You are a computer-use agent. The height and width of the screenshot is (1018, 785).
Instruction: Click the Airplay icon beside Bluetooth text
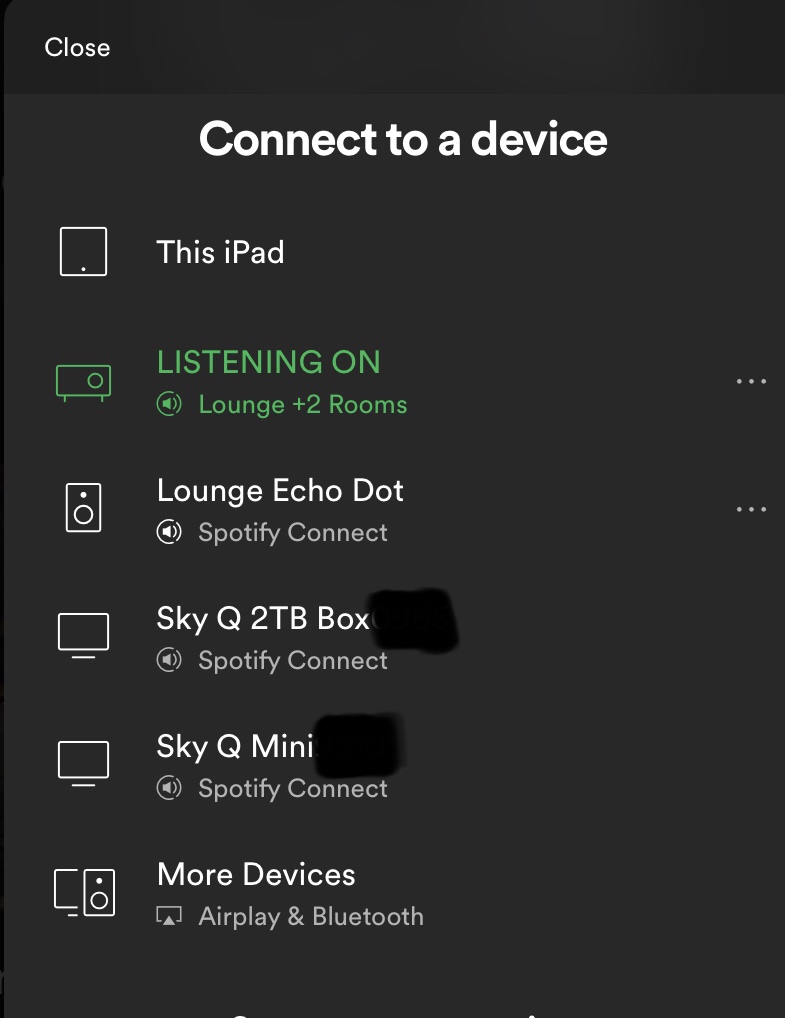[170, 916]
